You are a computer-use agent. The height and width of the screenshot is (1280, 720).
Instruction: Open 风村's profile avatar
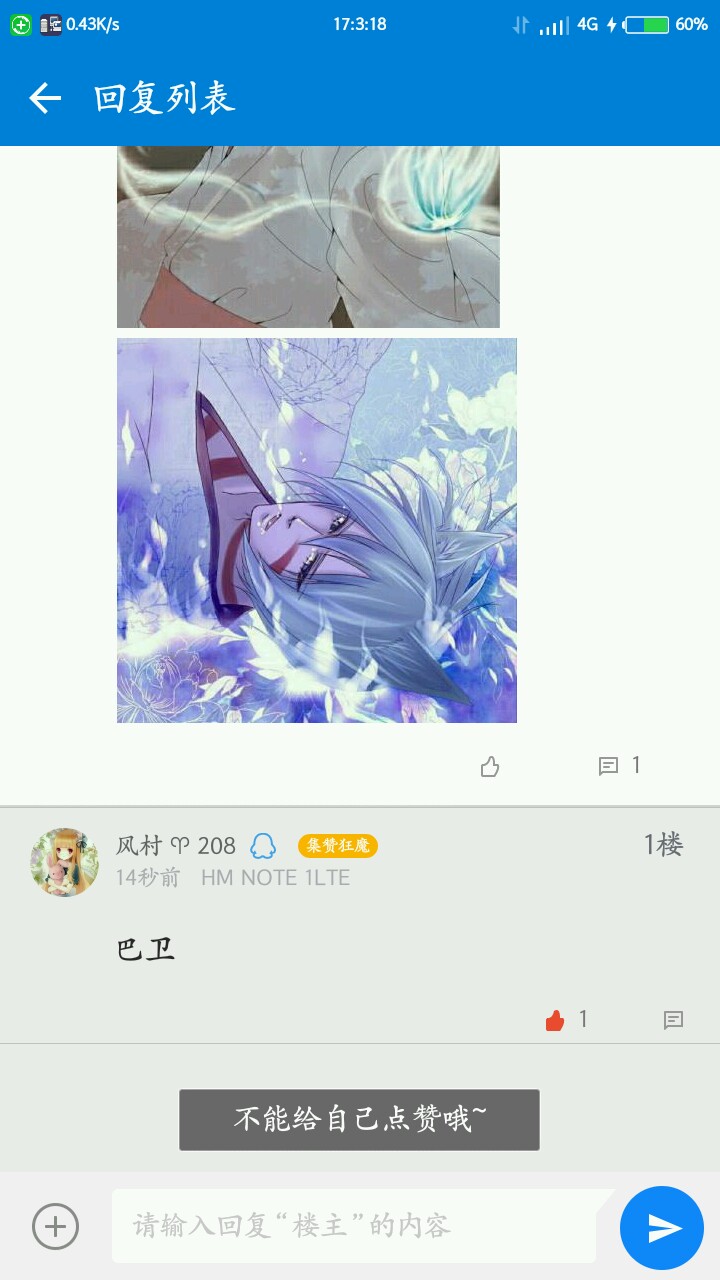[x=64, y=861]
